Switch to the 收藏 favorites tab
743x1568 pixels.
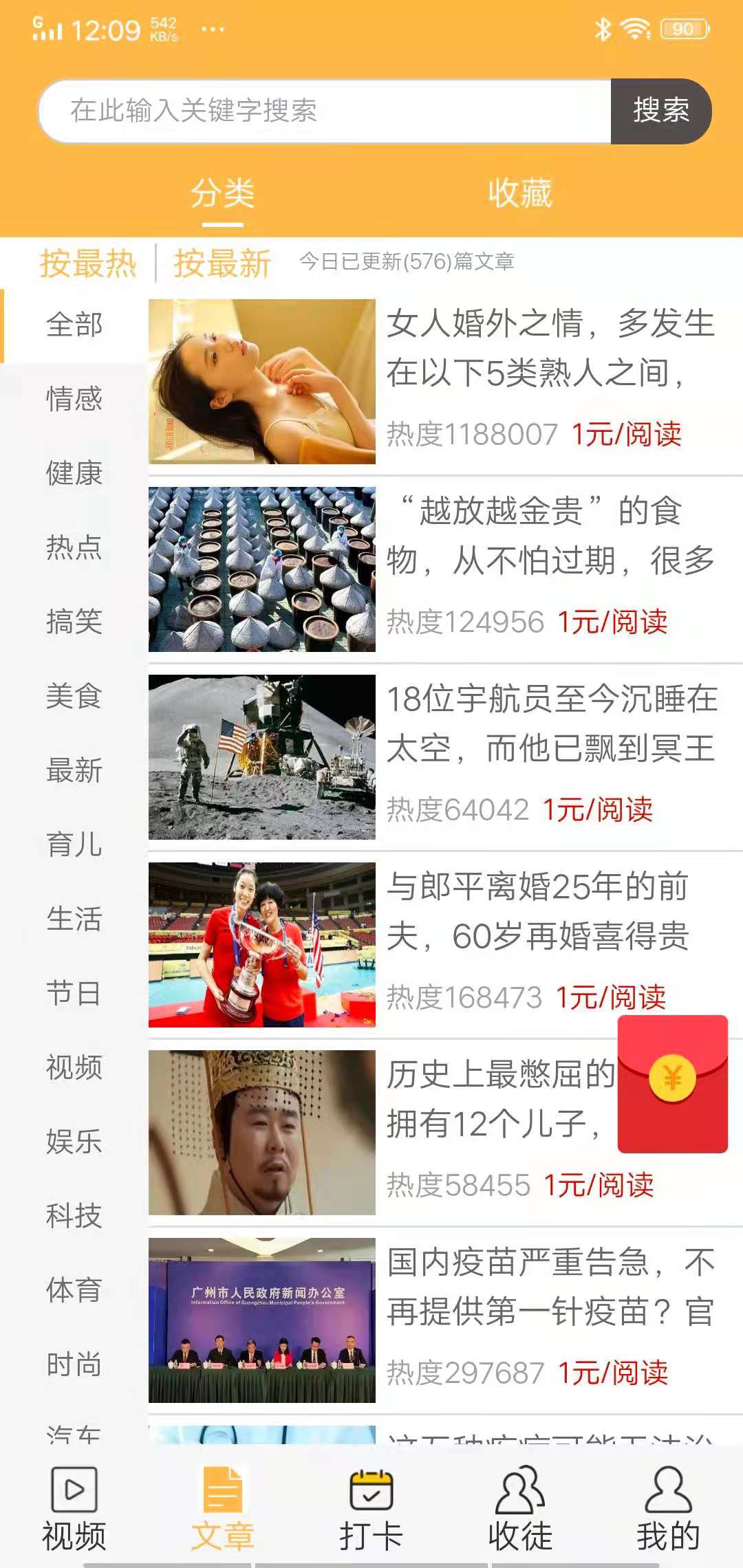[519, 194]
